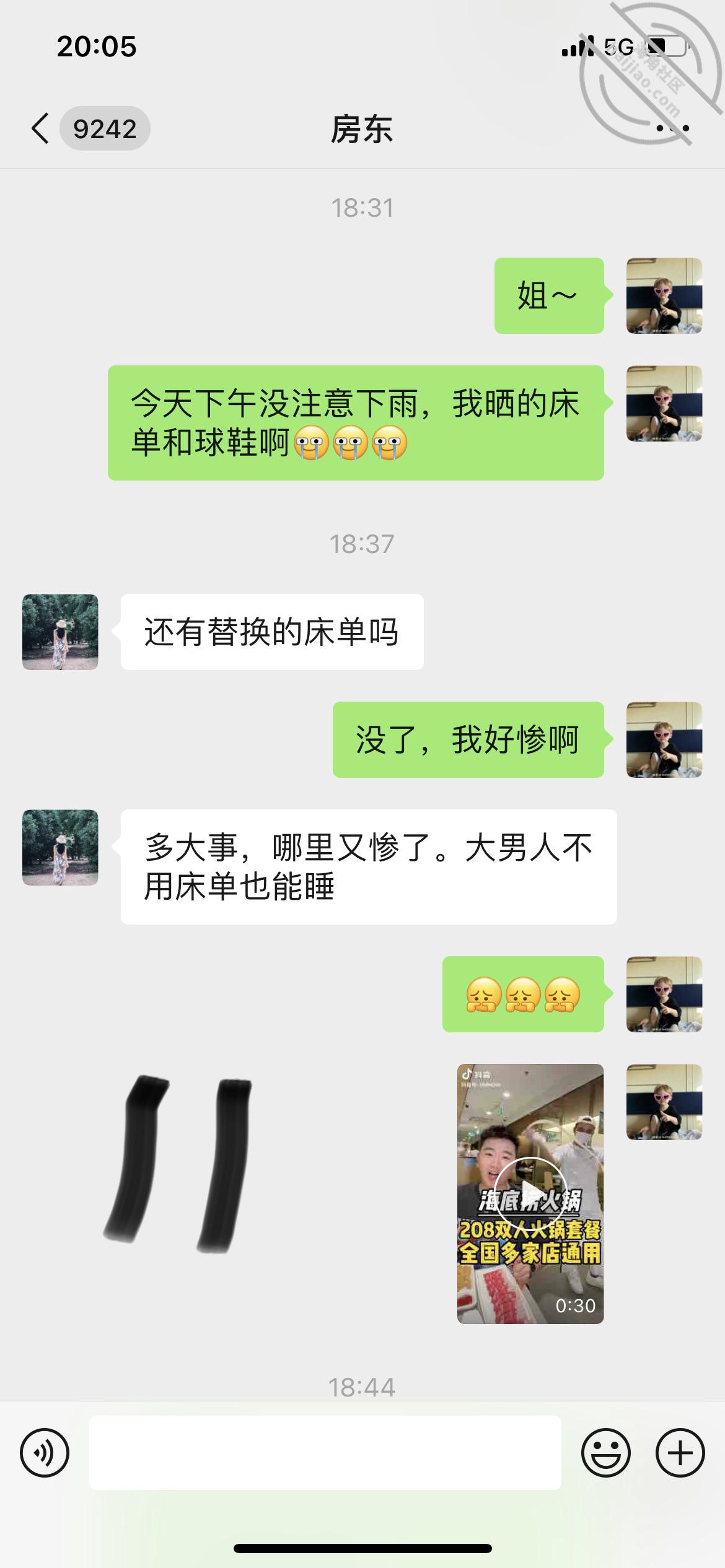725x1568 pixels.
Task: Switch to voice message input
Action: (45, 1453)
